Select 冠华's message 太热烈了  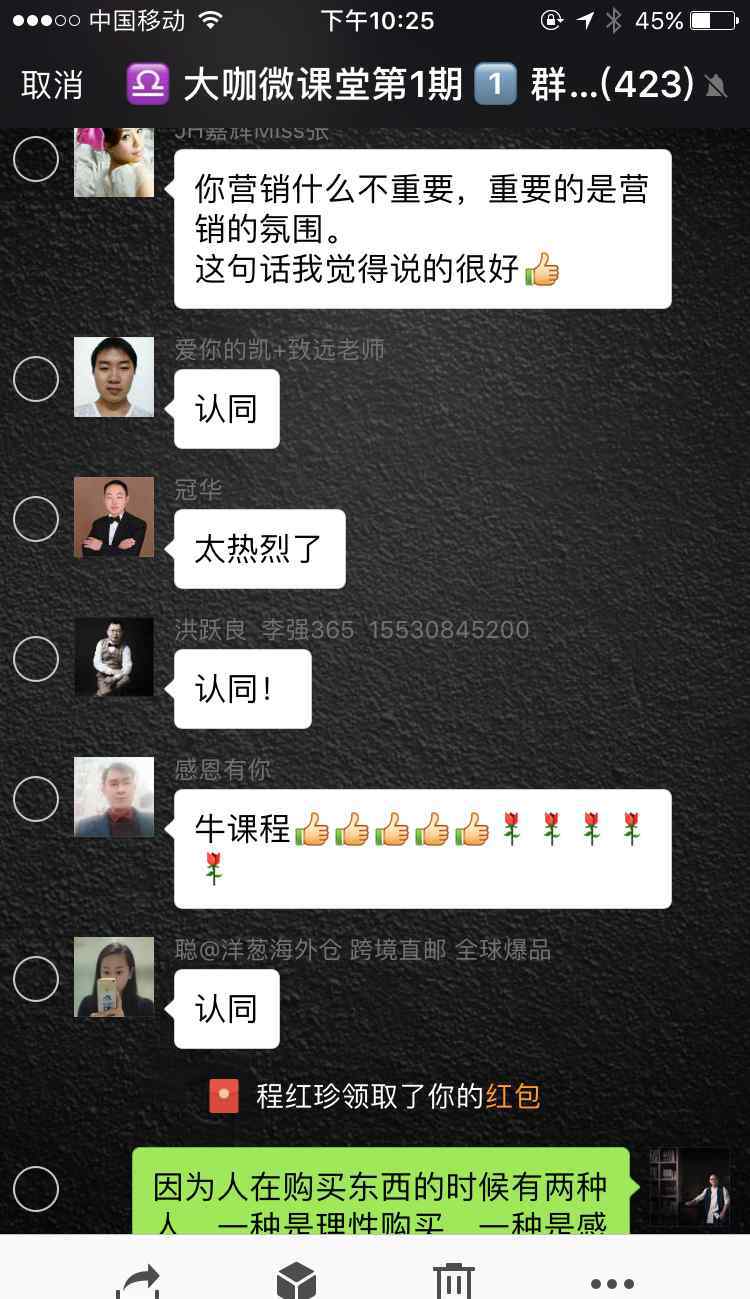click(x=36, y=518)
